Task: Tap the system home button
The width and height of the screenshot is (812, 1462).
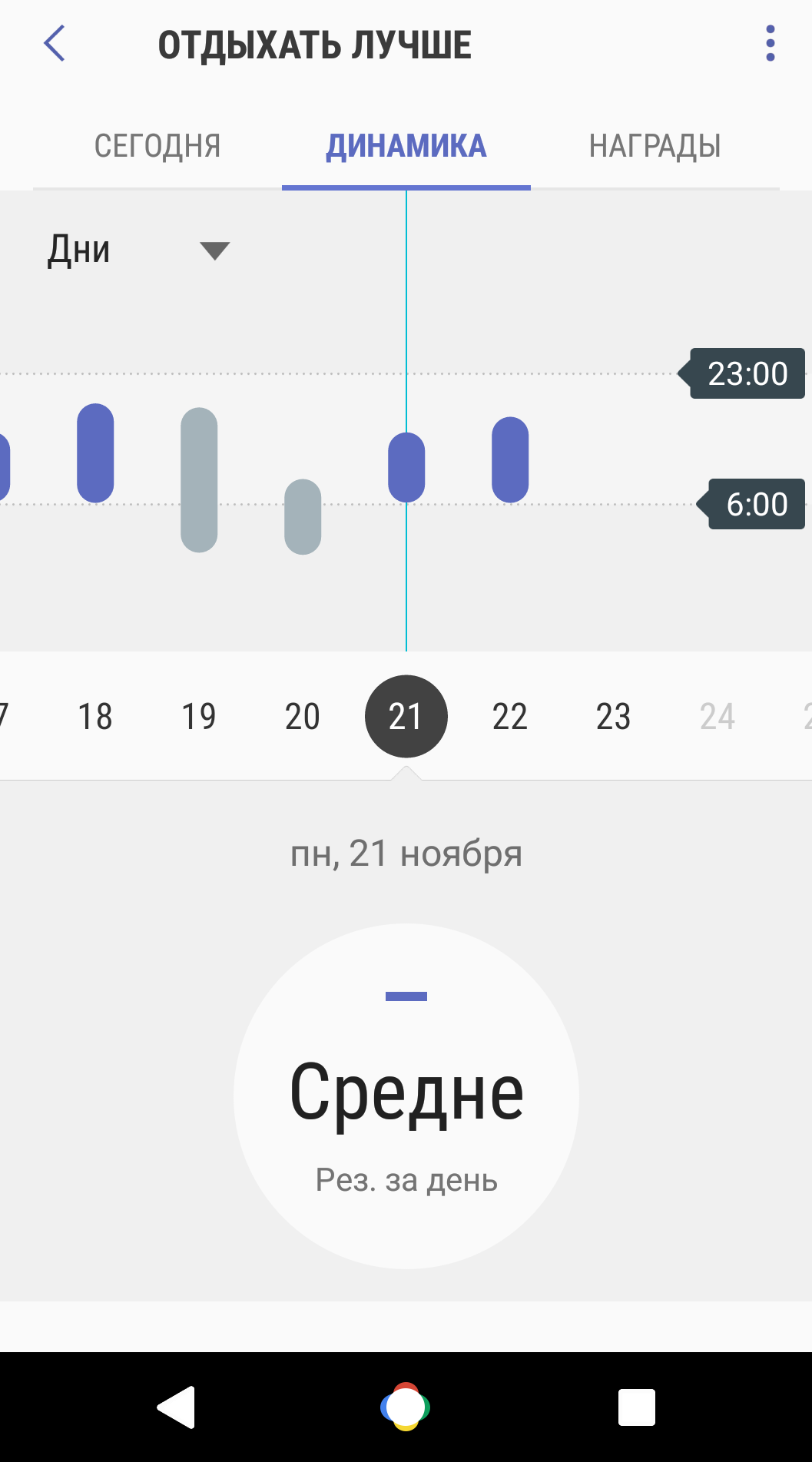Action: 406,1407
